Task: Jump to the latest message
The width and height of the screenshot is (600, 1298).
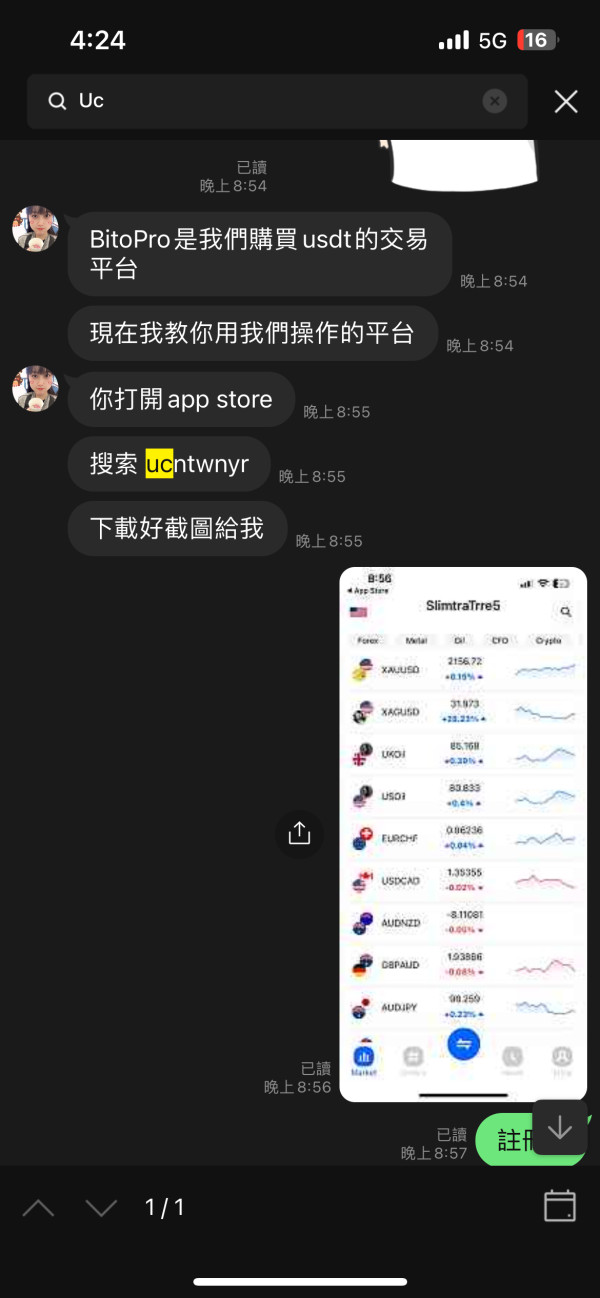Action: 560,1128
